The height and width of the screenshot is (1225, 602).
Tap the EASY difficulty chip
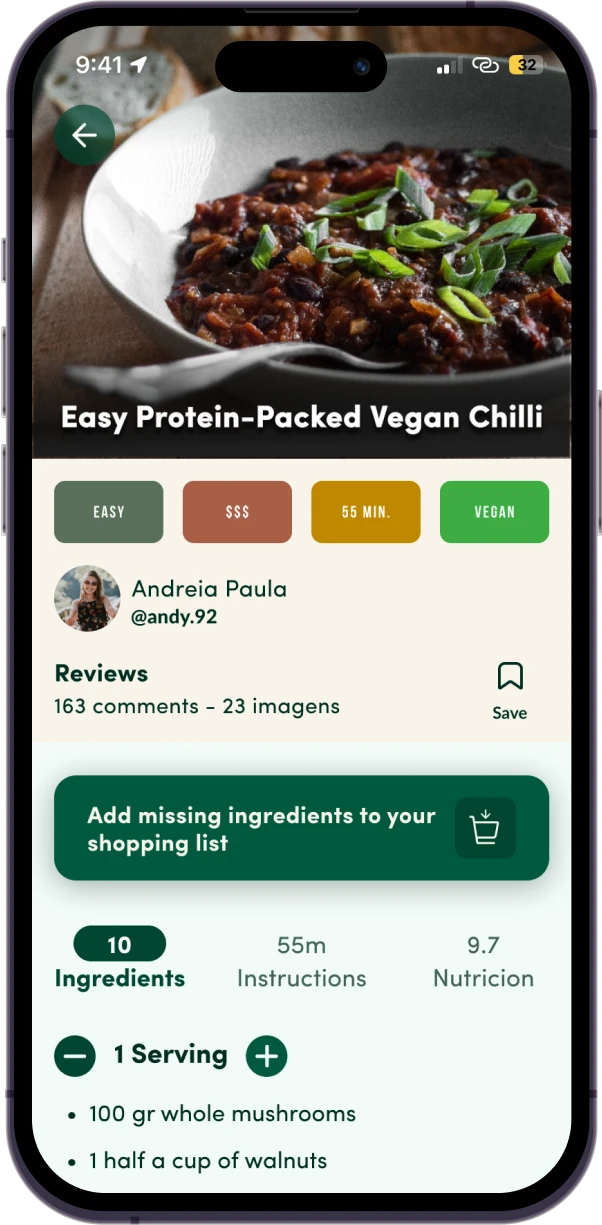tap(108, 512)
